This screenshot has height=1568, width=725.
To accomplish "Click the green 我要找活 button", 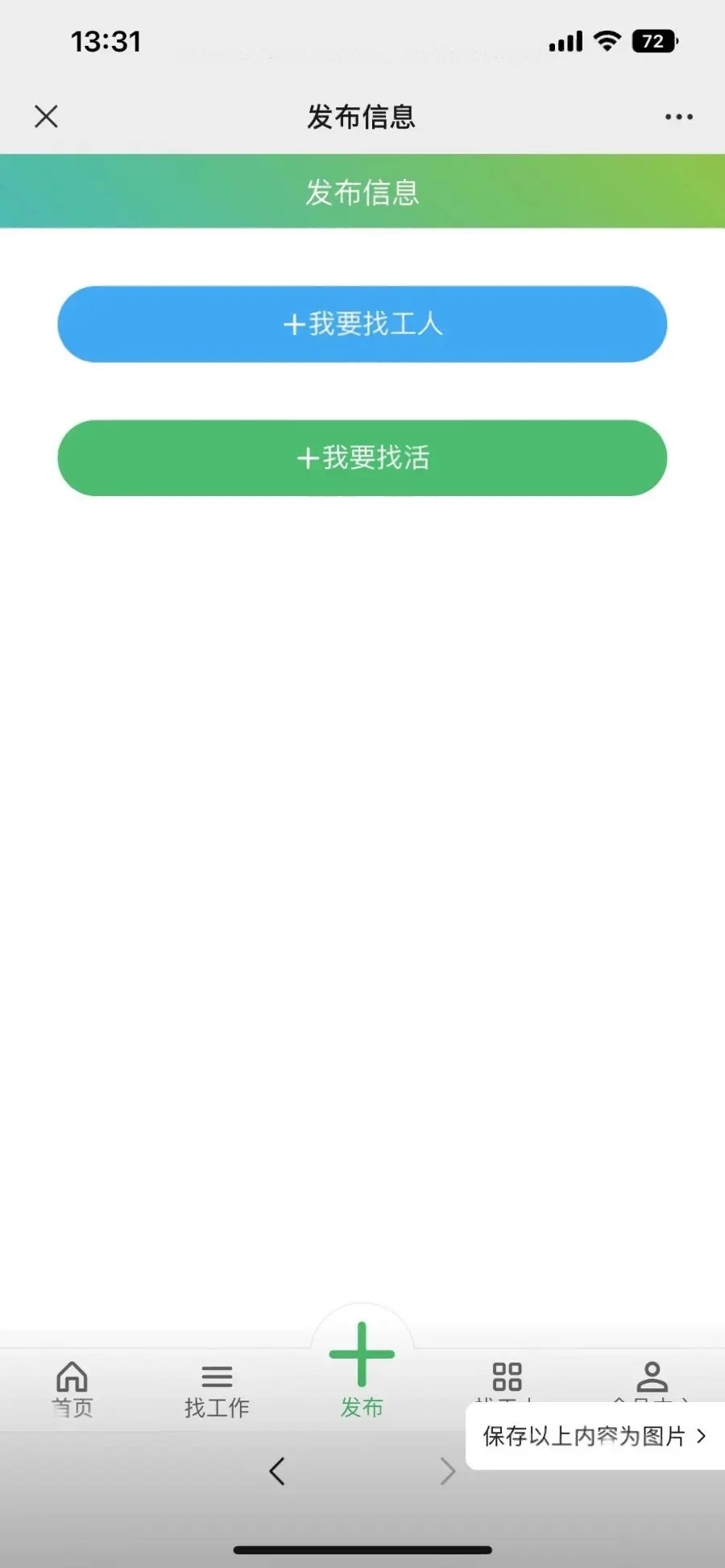I will tap(361, 457).
